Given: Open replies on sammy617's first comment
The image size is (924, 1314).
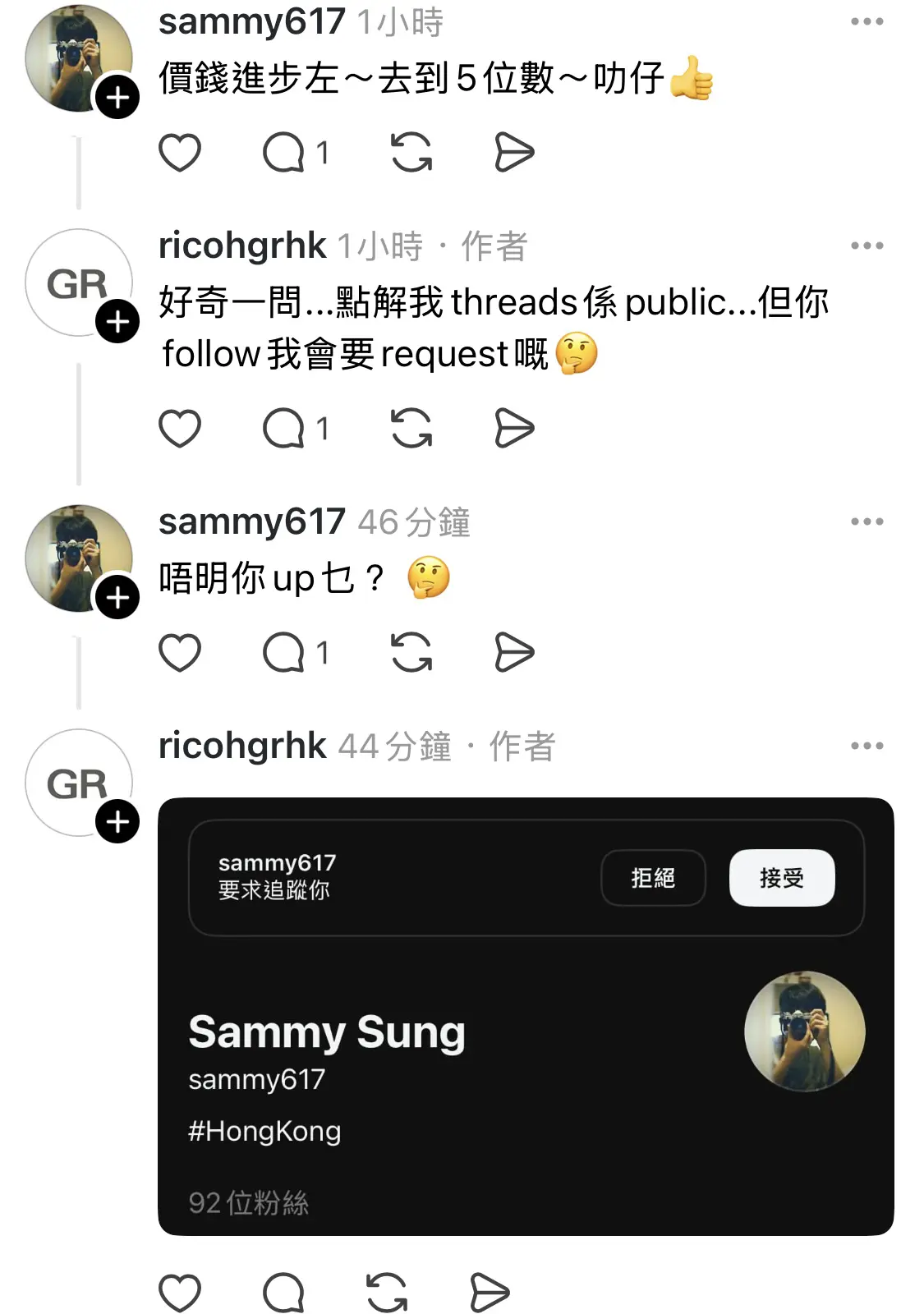Looking at the screenshot, I should point(285,151).
